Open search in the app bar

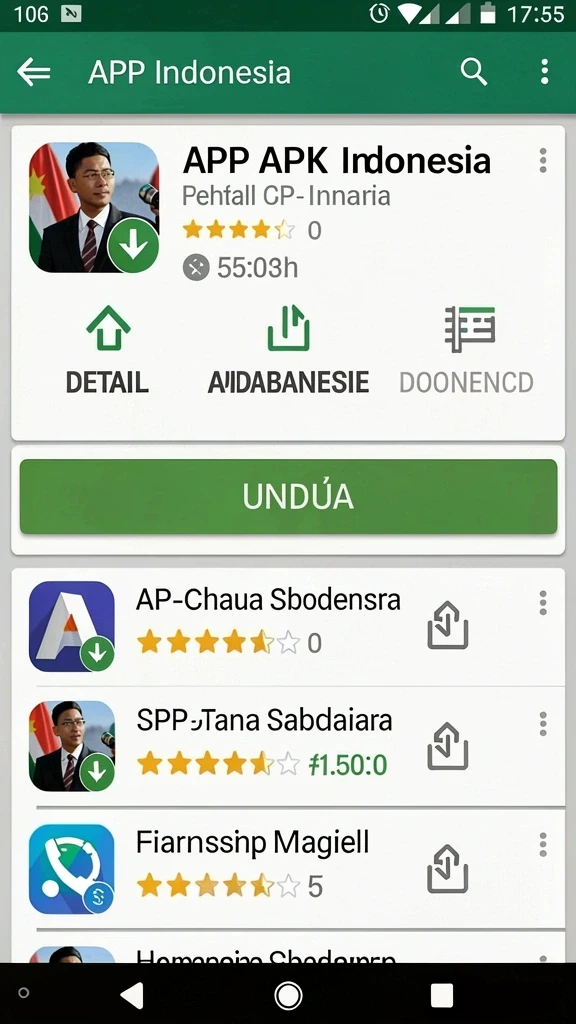coord(473,72)
